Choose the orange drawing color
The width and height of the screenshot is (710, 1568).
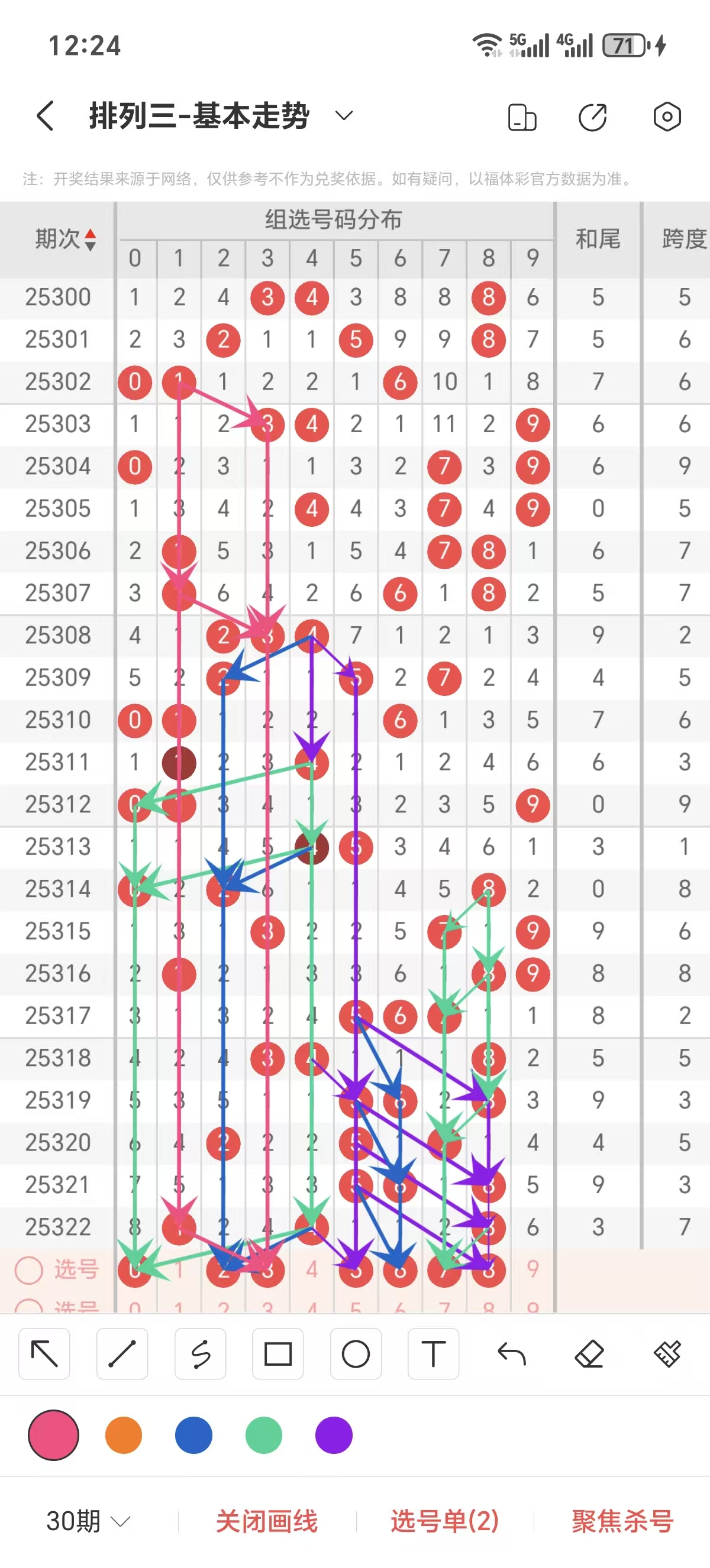(x=124, y=1435)
